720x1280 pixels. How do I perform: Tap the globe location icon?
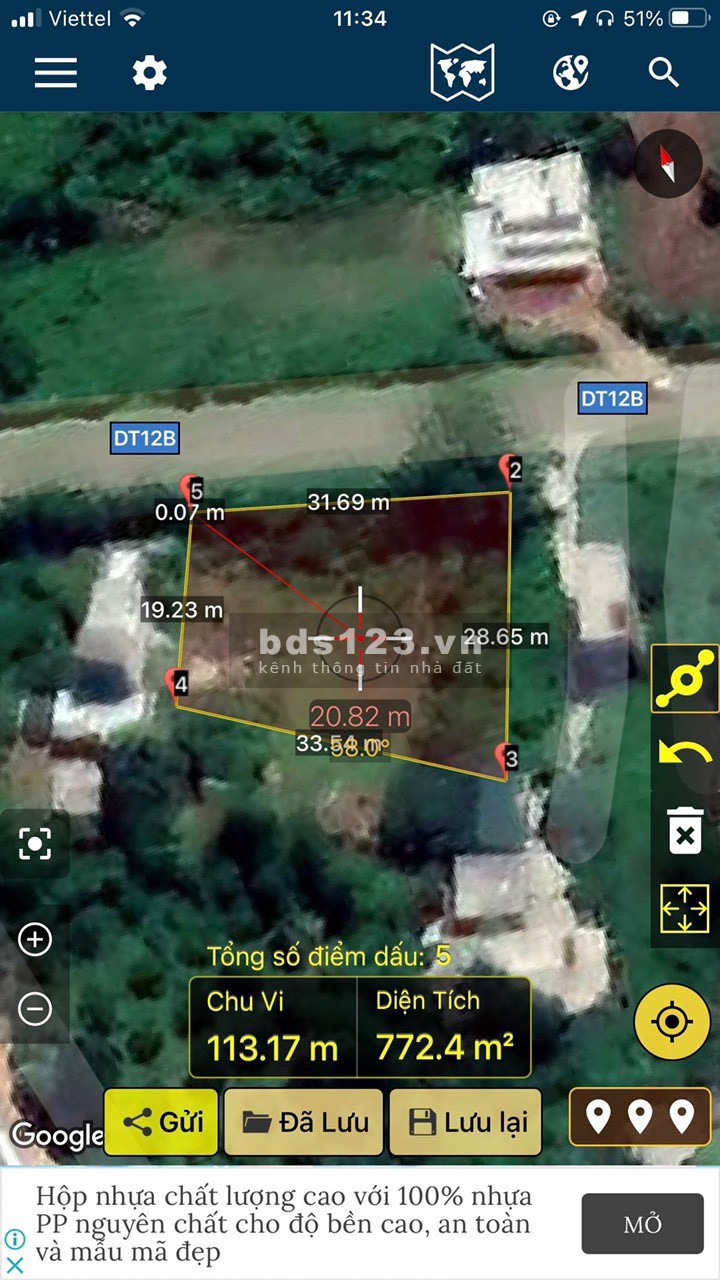pos(571,72)
